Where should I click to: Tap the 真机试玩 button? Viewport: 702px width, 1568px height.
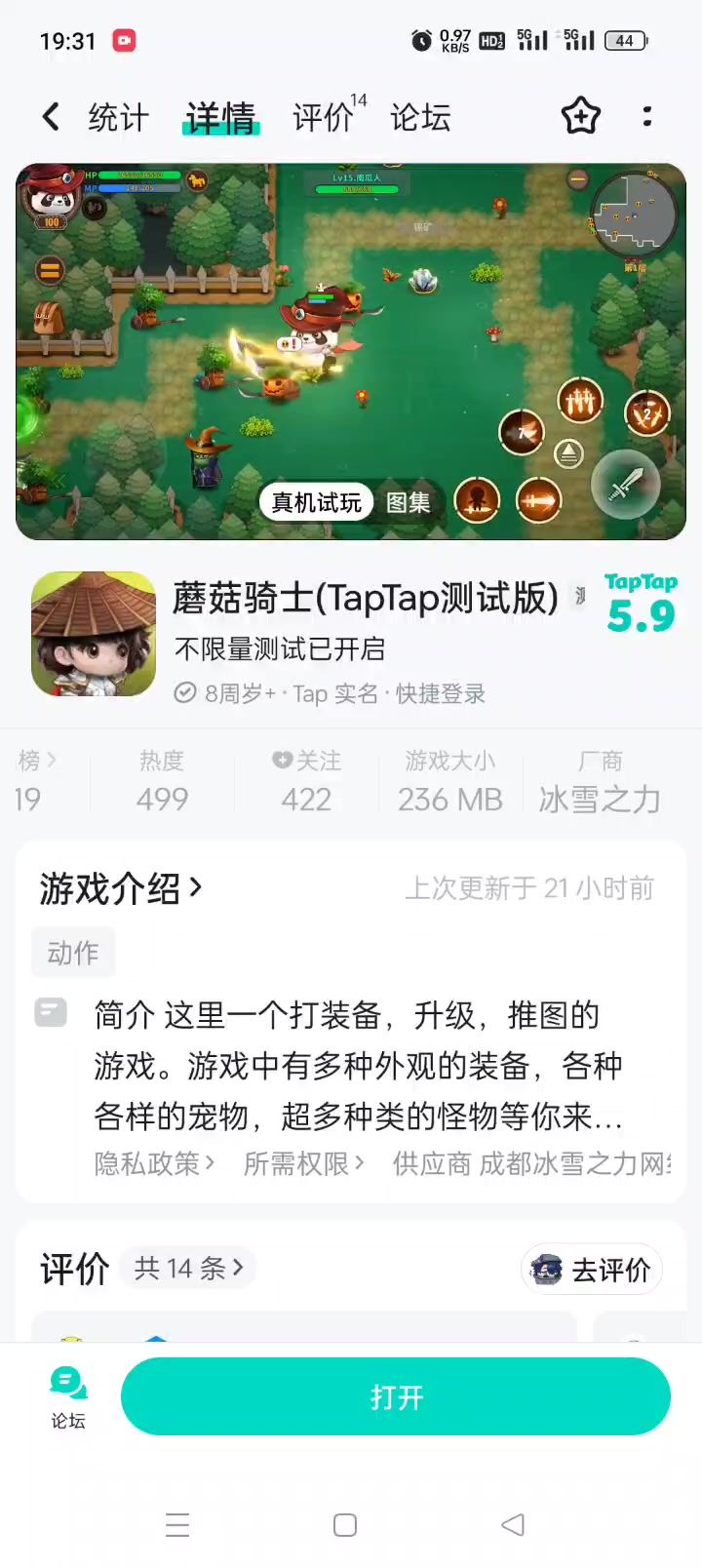click(x=316, y=502)
